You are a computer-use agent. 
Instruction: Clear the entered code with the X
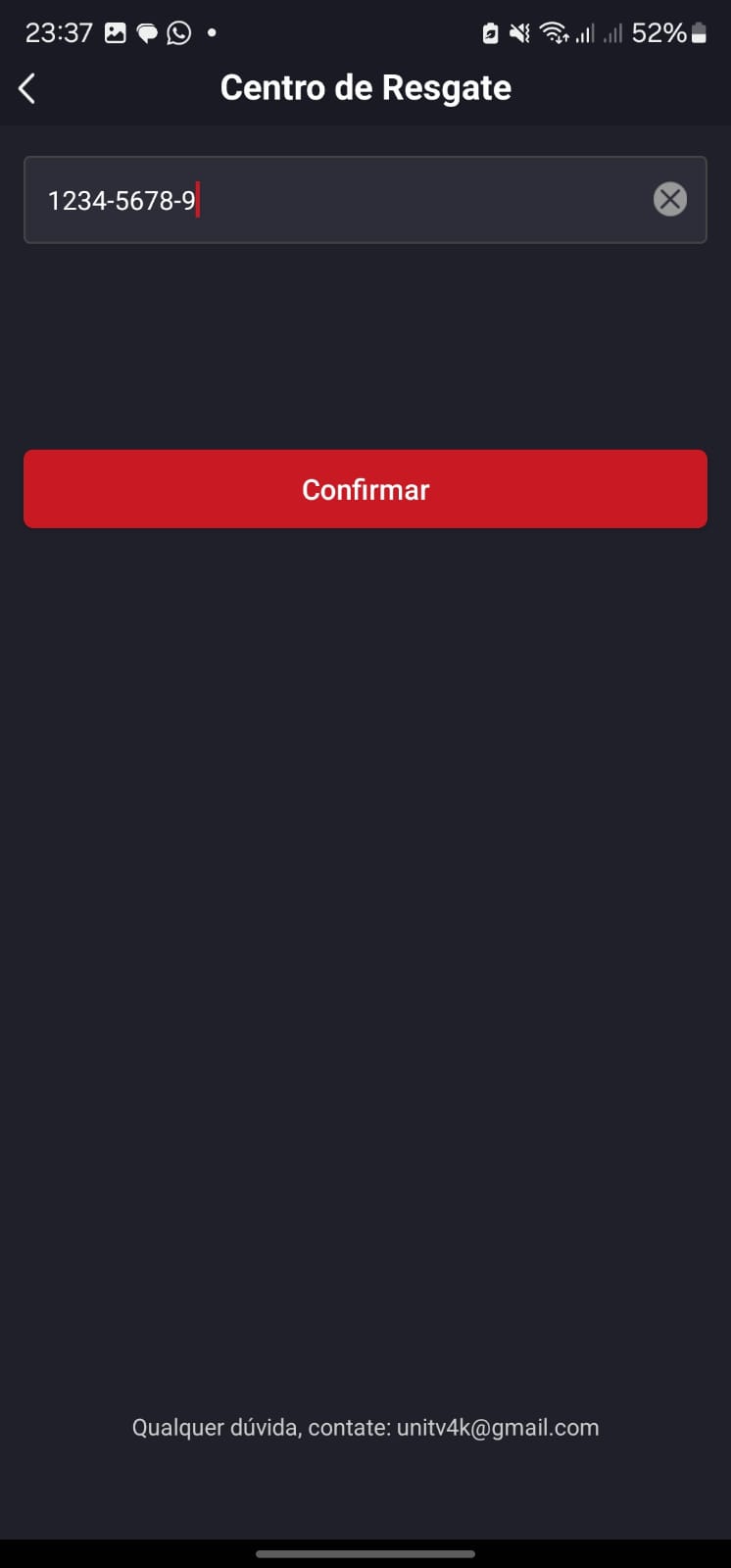pos(670,200)
